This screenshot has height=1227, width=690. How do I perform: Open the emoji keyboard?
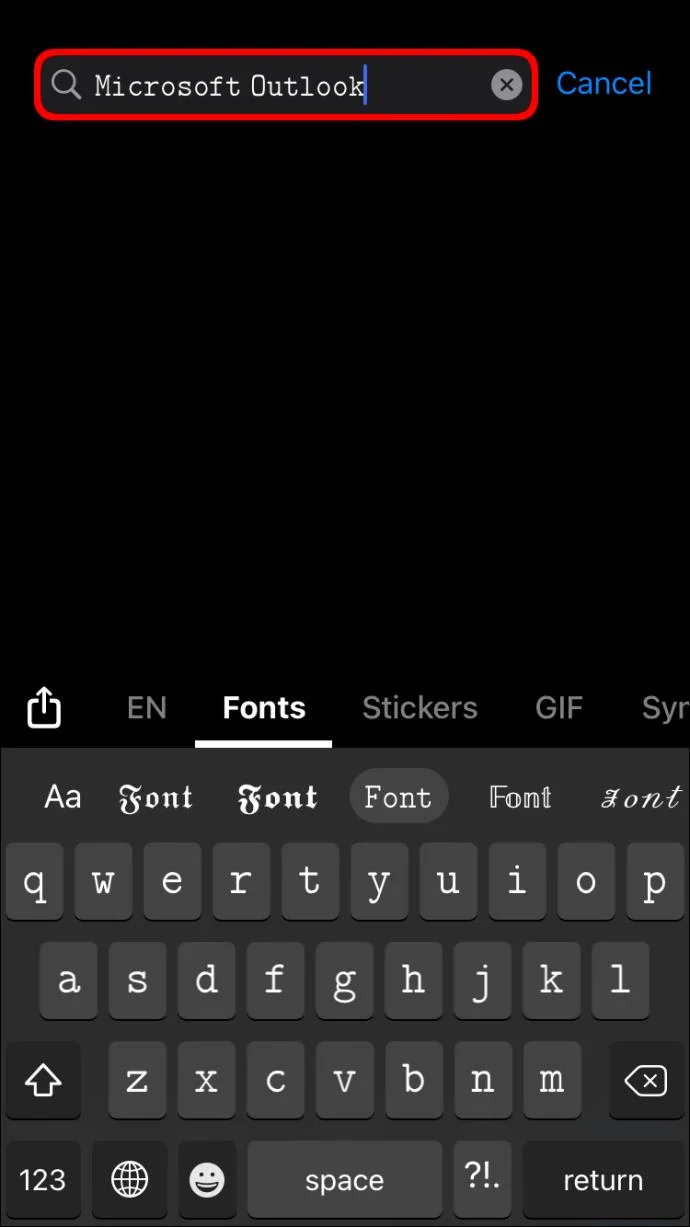click(x=207, y=1180)
